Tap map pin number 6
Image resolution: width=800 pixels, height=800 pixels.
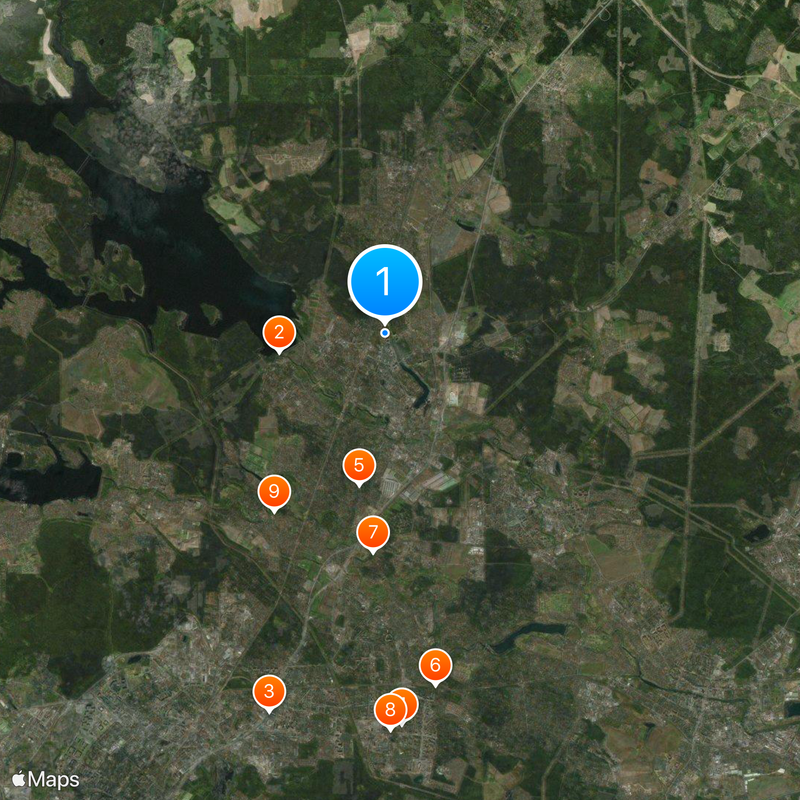(x=435, y=664)
